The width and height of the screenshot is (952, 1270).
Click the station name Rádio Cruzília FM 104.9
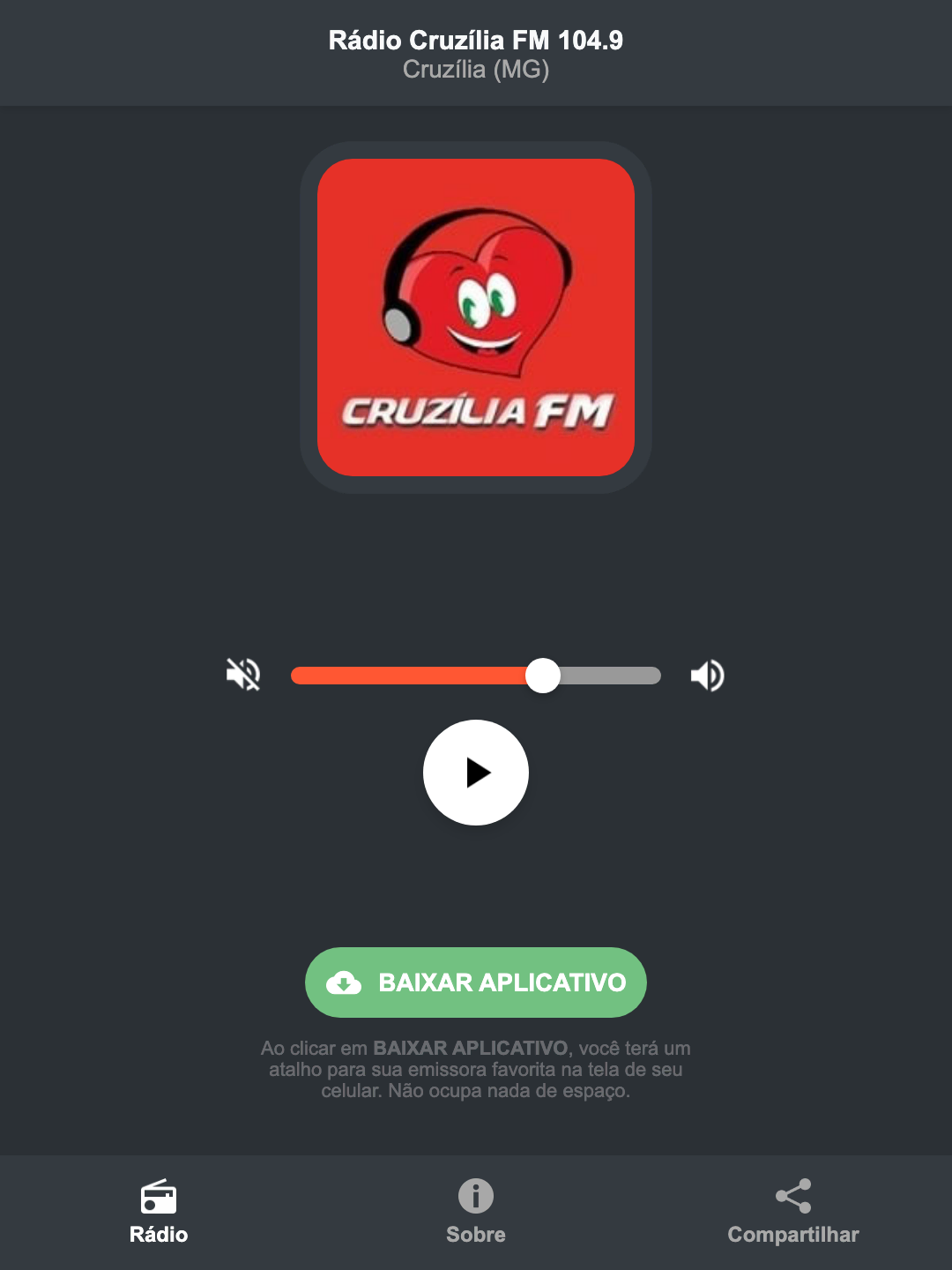coord(476,39)
